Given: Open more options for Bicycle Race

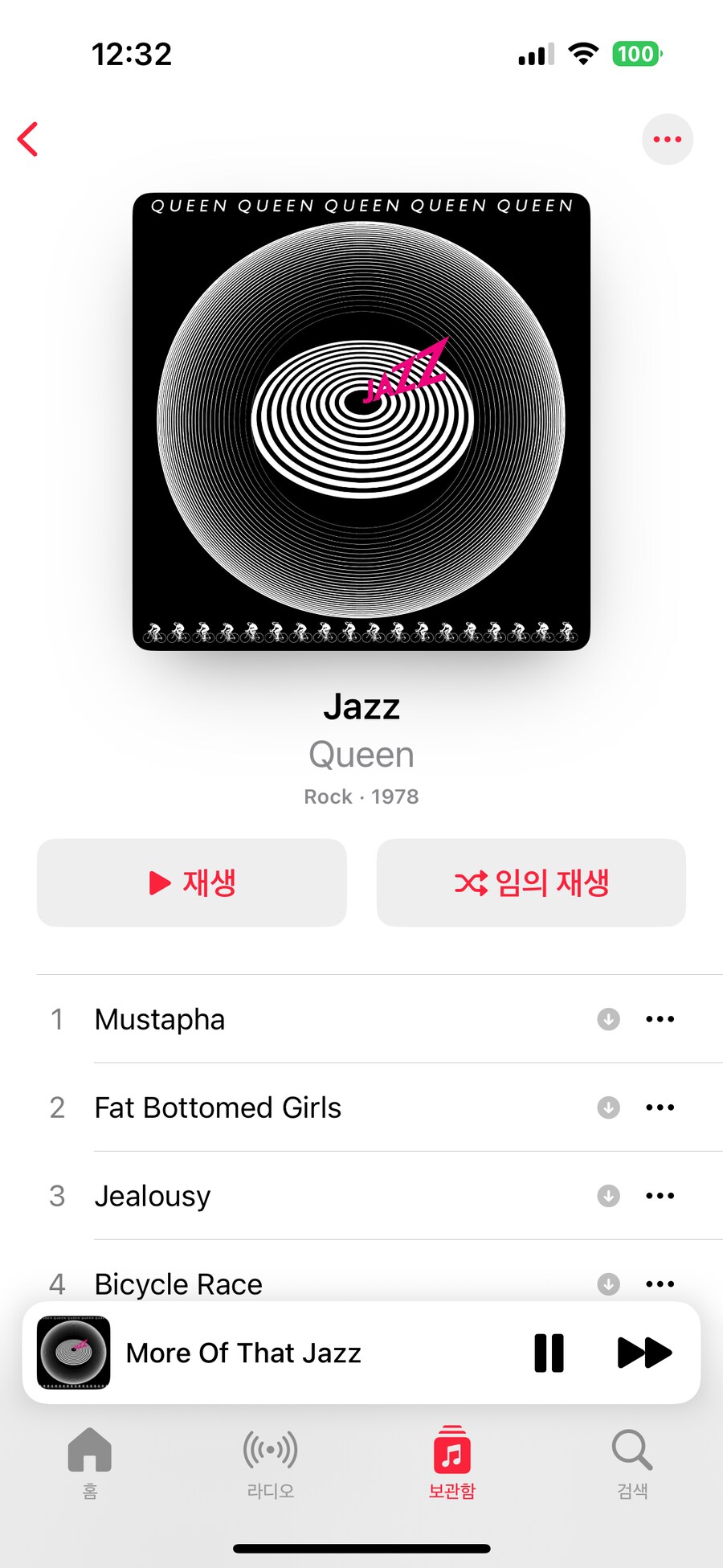Looking at the screenshot, I should tap(660, 1283).
